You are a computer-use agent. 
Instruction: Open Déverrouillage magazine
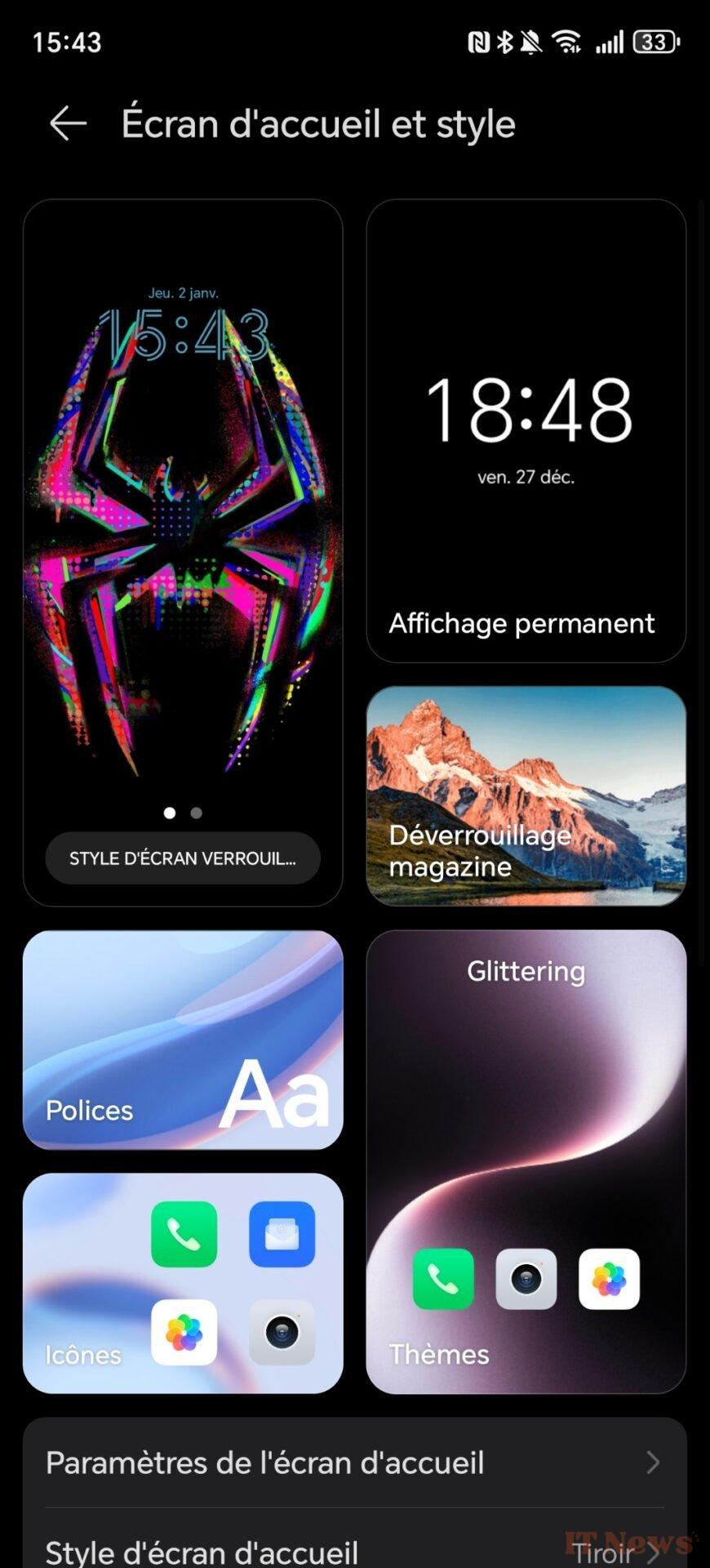[526, 796]
